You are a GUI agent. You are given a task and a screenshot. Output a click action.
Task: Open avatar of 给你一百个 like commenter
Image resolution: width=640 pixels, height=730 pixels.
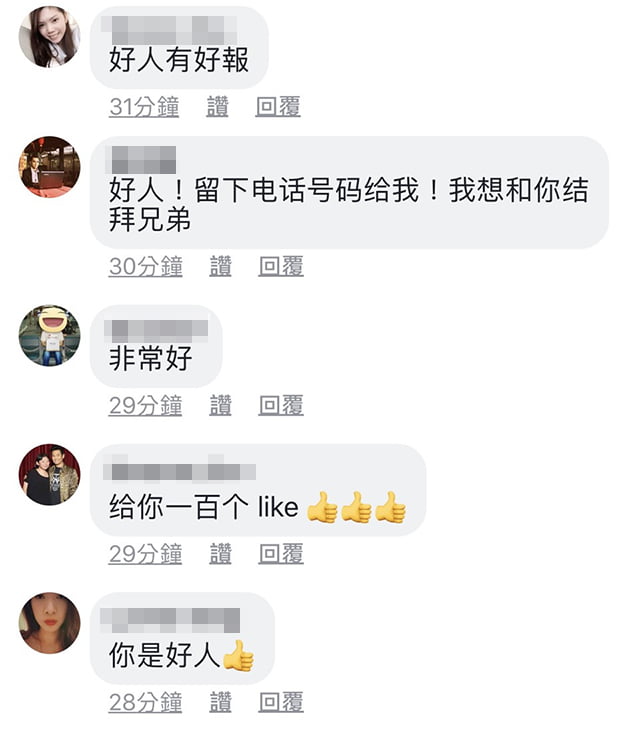49,475
